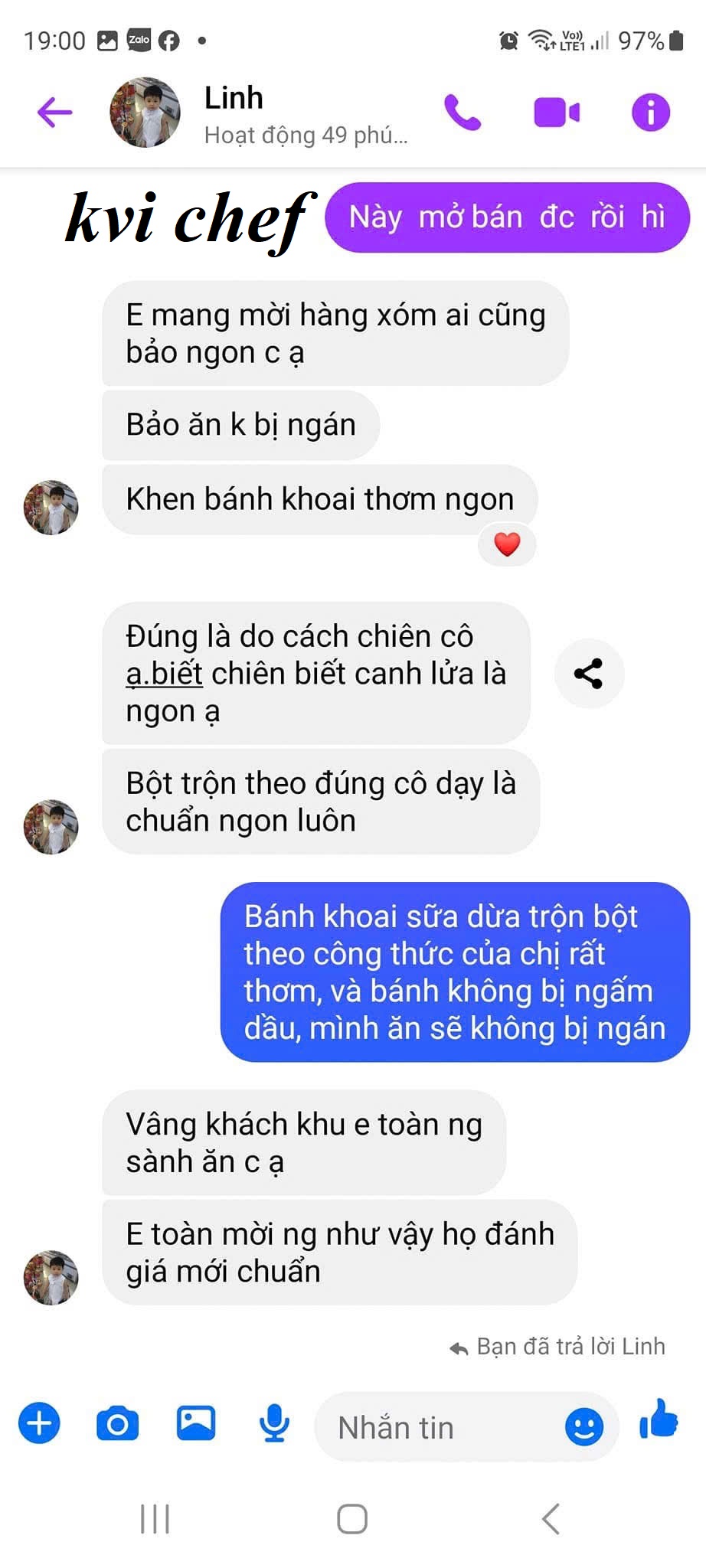Start a video call with Linh
Image resolution: width=706 pixels, height=1568 pixels.
click(557, 113)
